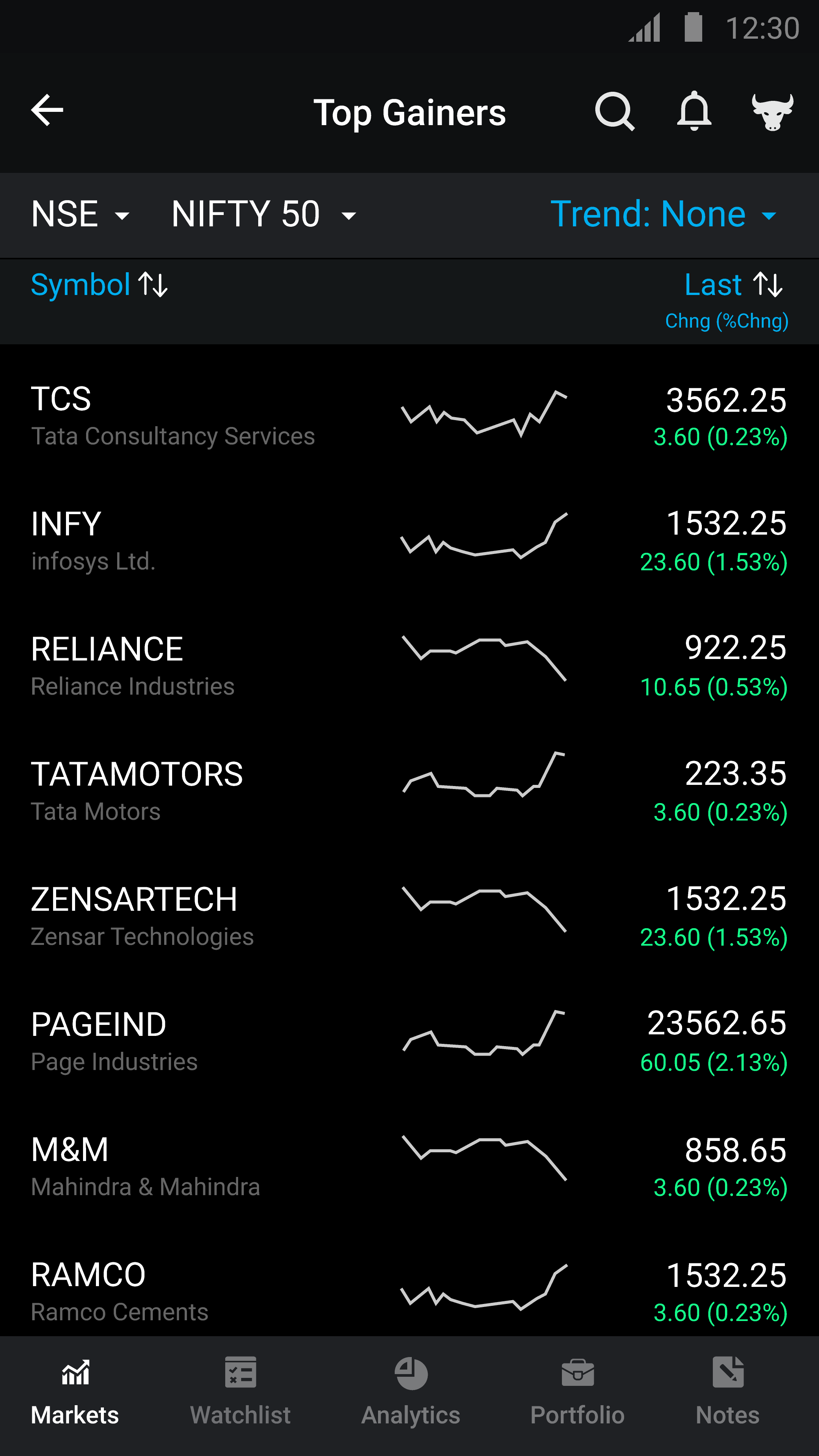Open the notifications bell
The width and height of the screenshot is (819, 1456).
pyautogui.click(x=693, y=111)
